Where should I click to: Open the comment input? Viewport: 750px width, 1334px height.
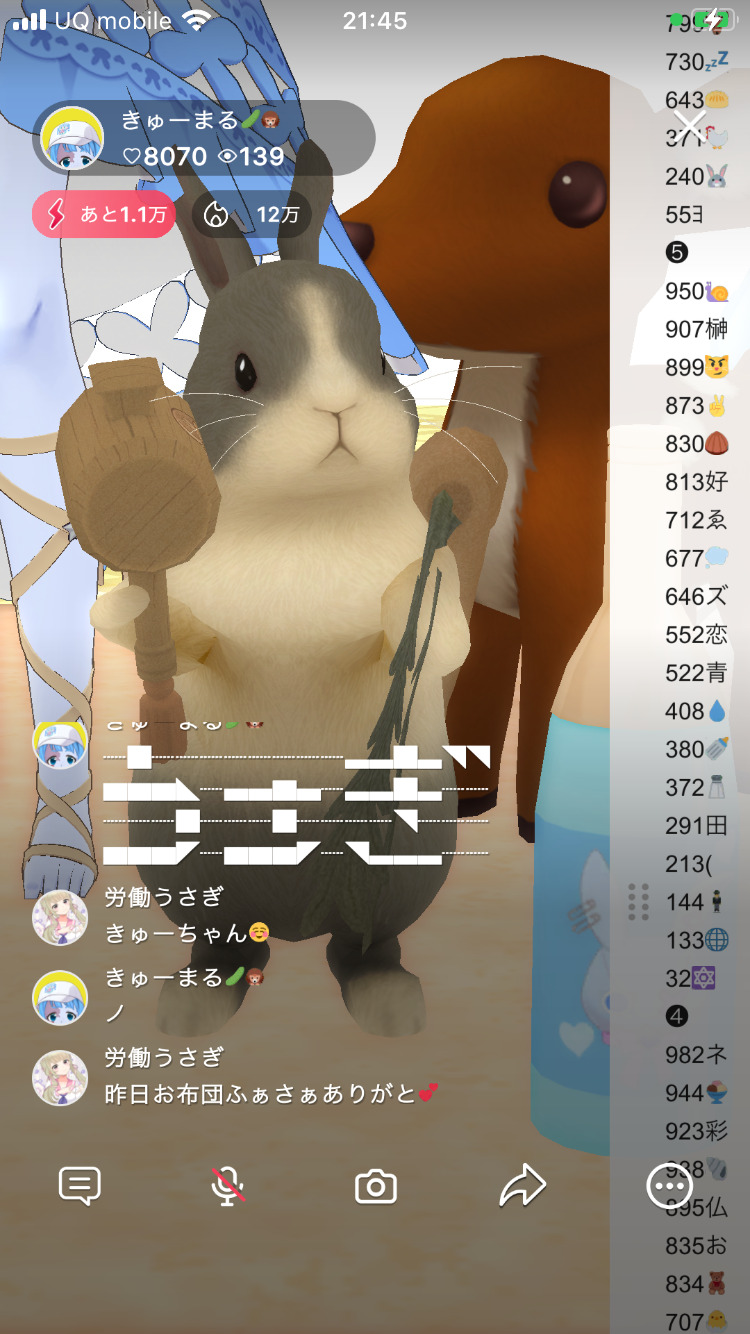pyautogui.click(x=80, y=1186)
